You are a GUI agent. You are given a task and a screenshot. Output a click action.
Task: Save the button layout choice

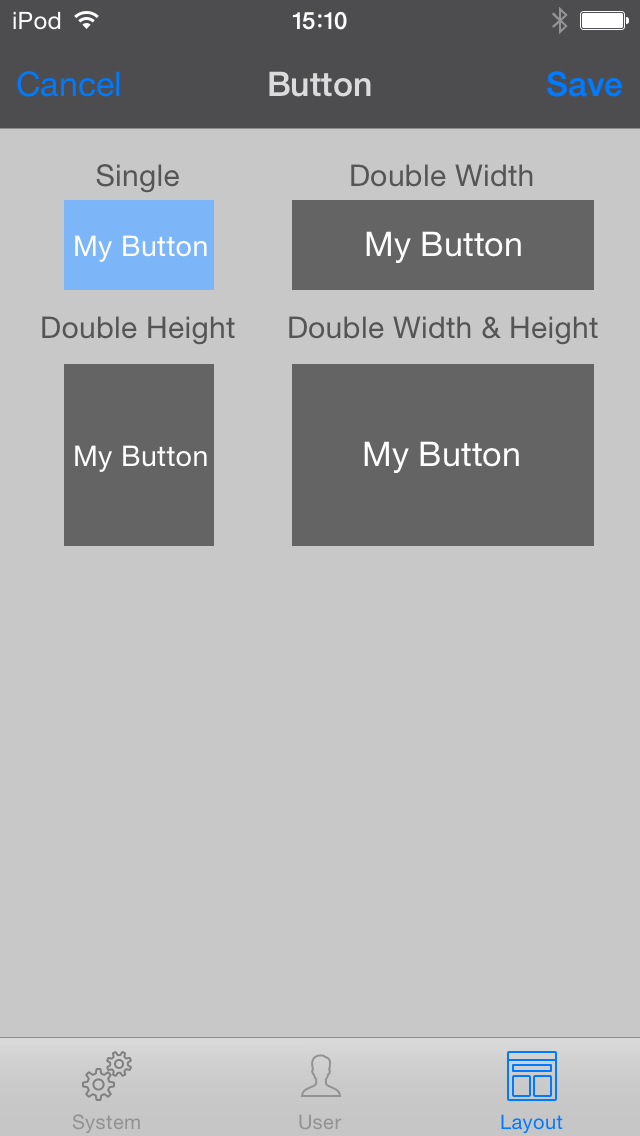[584, 85]
